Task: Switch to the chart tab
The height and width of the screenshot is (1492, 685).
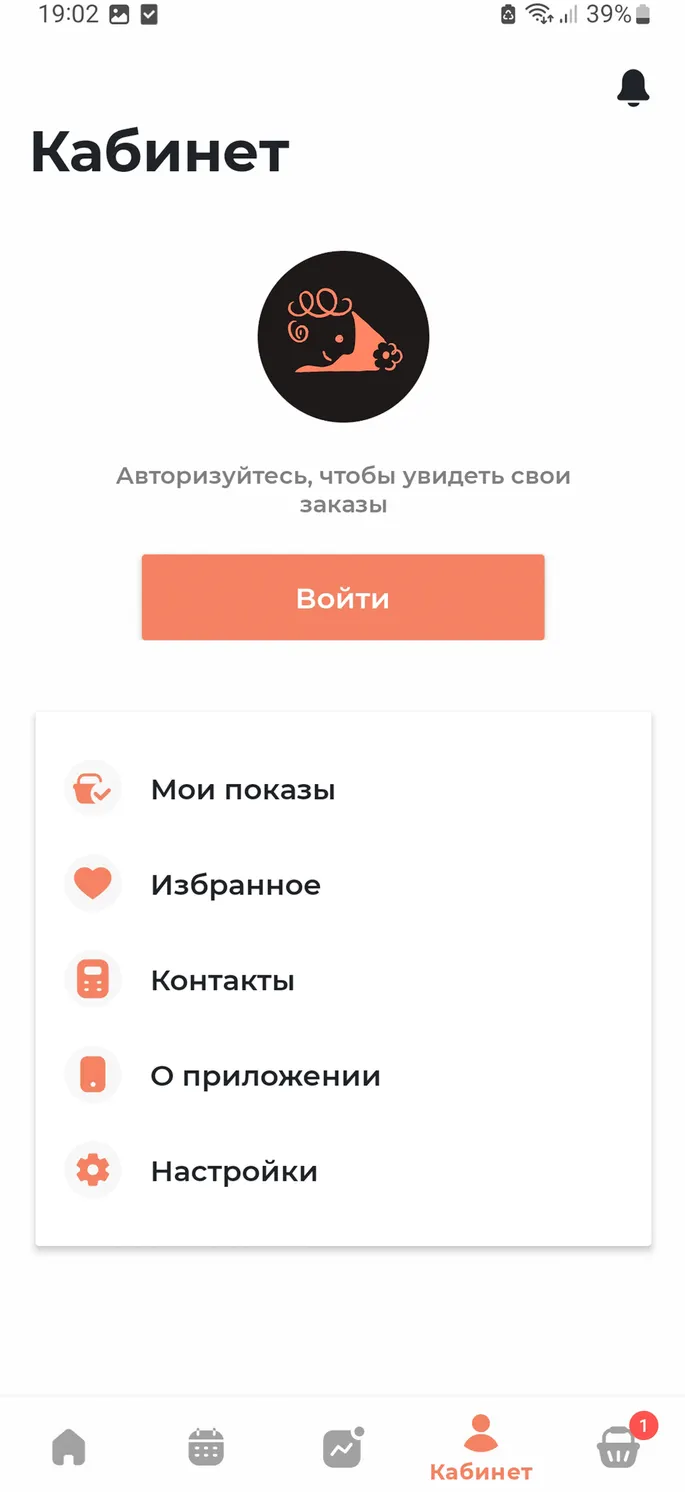Action: pos(343,1447)
